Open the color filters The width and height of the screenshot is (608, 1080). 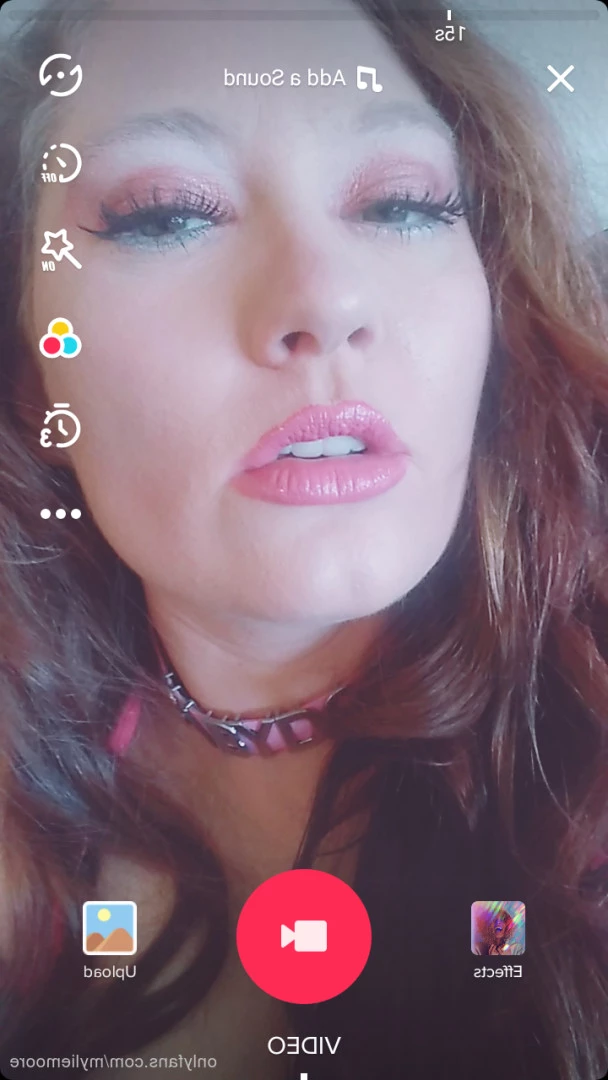pos(61,338)
